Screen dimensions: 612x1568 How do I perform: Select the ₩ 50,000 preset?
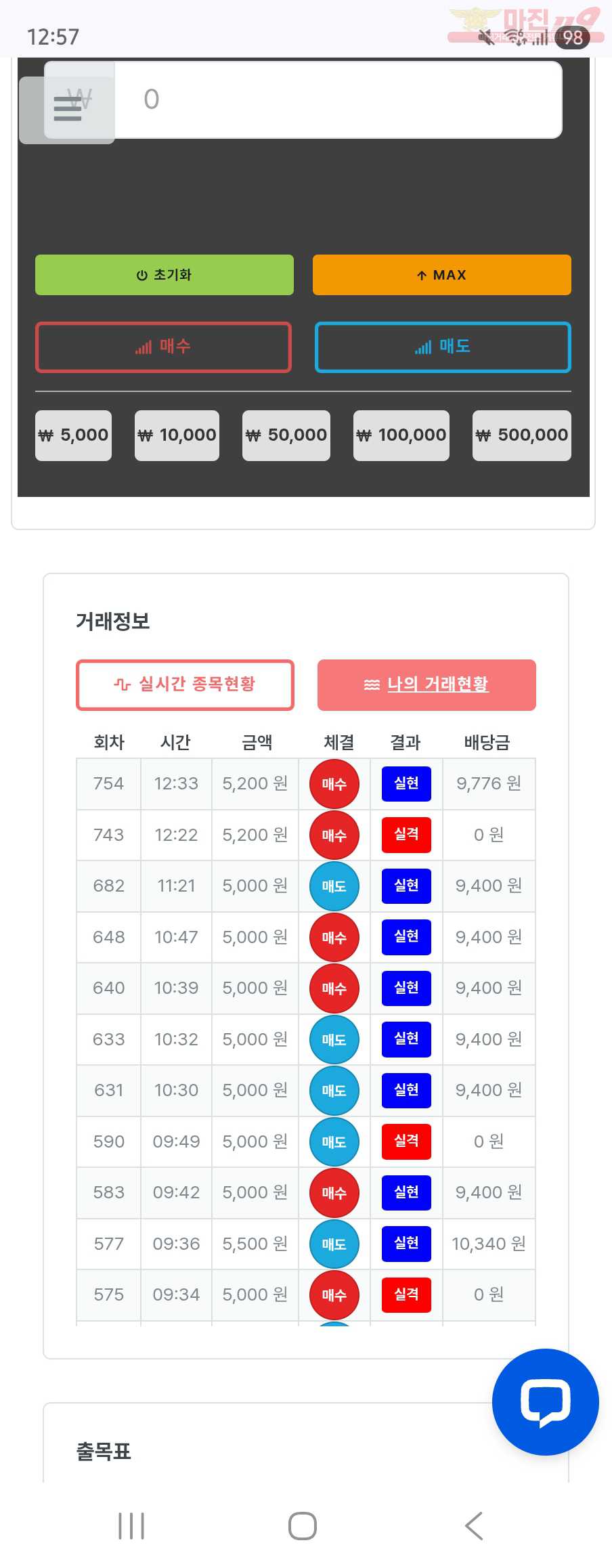[286, 435]
